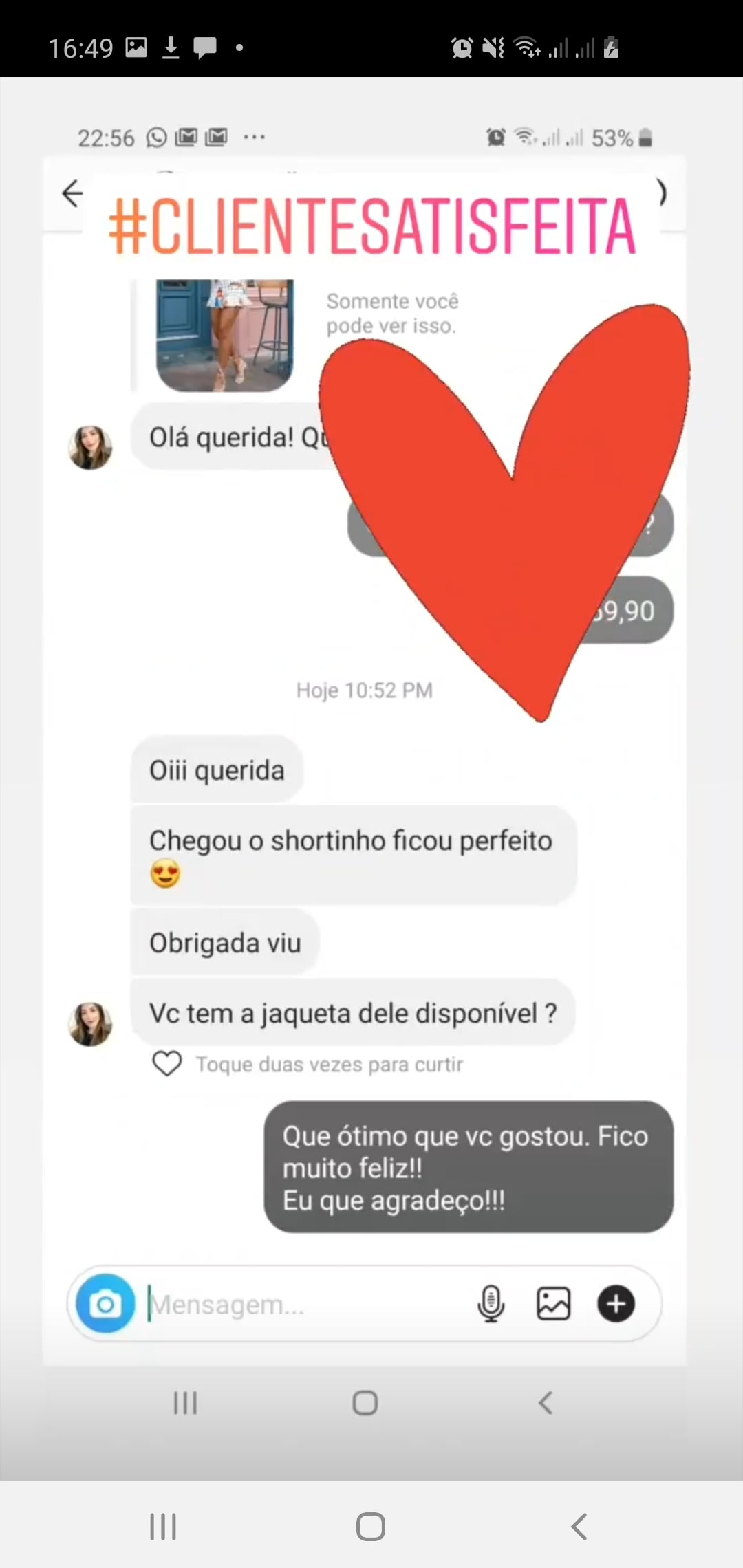743x1568 pixels.
Task: Go back using the device's system navigation bar
Action: click(x=579, y=1527)
